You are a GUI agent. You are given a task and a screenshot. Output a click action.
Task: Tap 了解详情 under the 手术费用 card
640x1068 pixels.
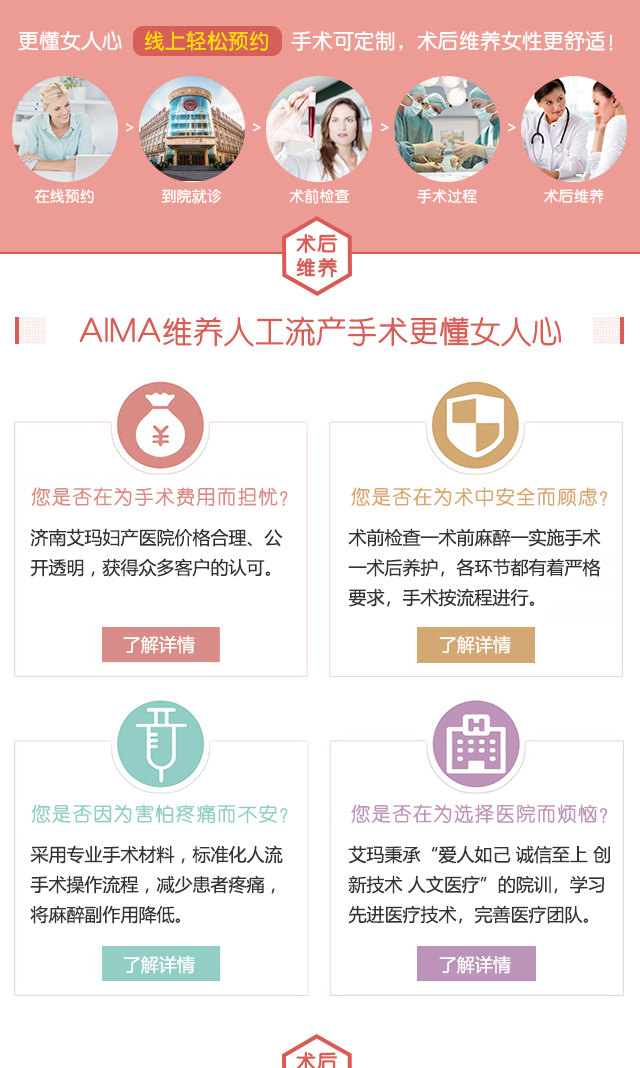(x=160, y=645)
